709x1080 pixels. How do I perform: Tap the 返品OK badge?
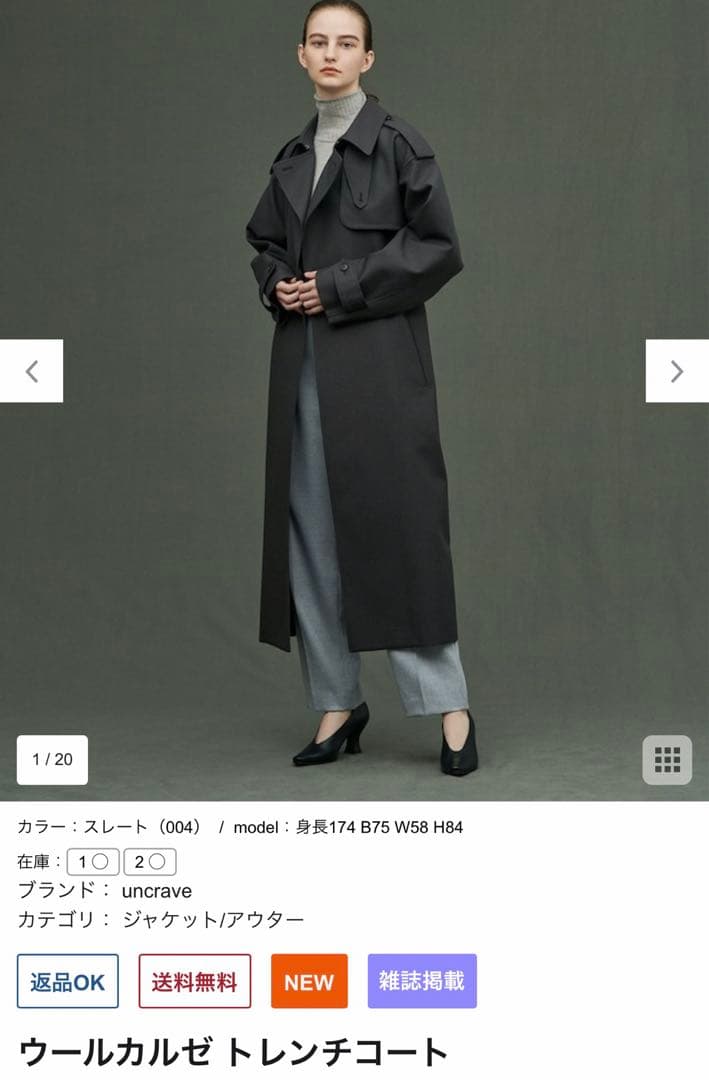tap(68, 981)
